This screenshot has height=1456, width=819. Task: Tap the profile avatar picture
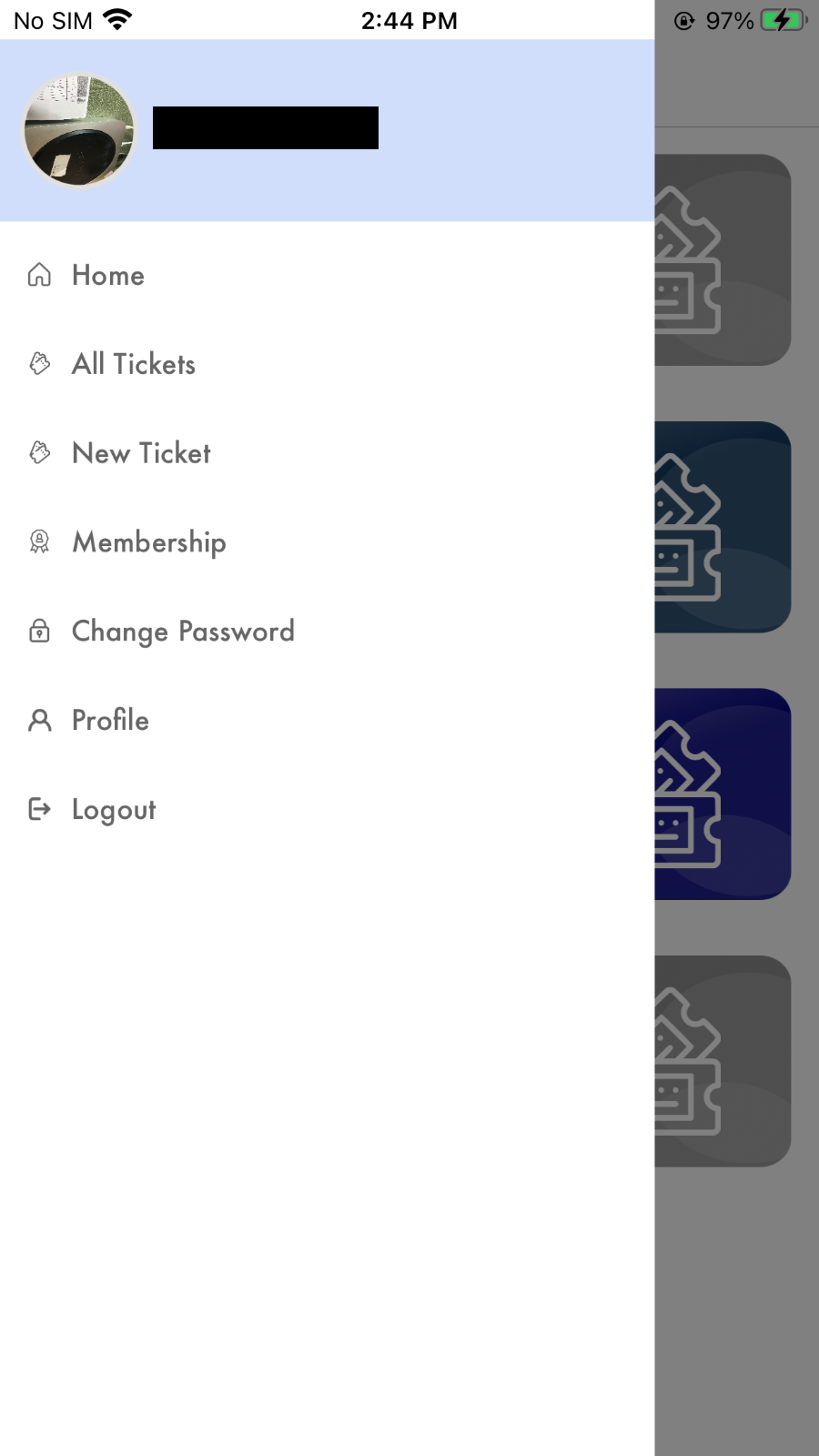tap(80, 131)
